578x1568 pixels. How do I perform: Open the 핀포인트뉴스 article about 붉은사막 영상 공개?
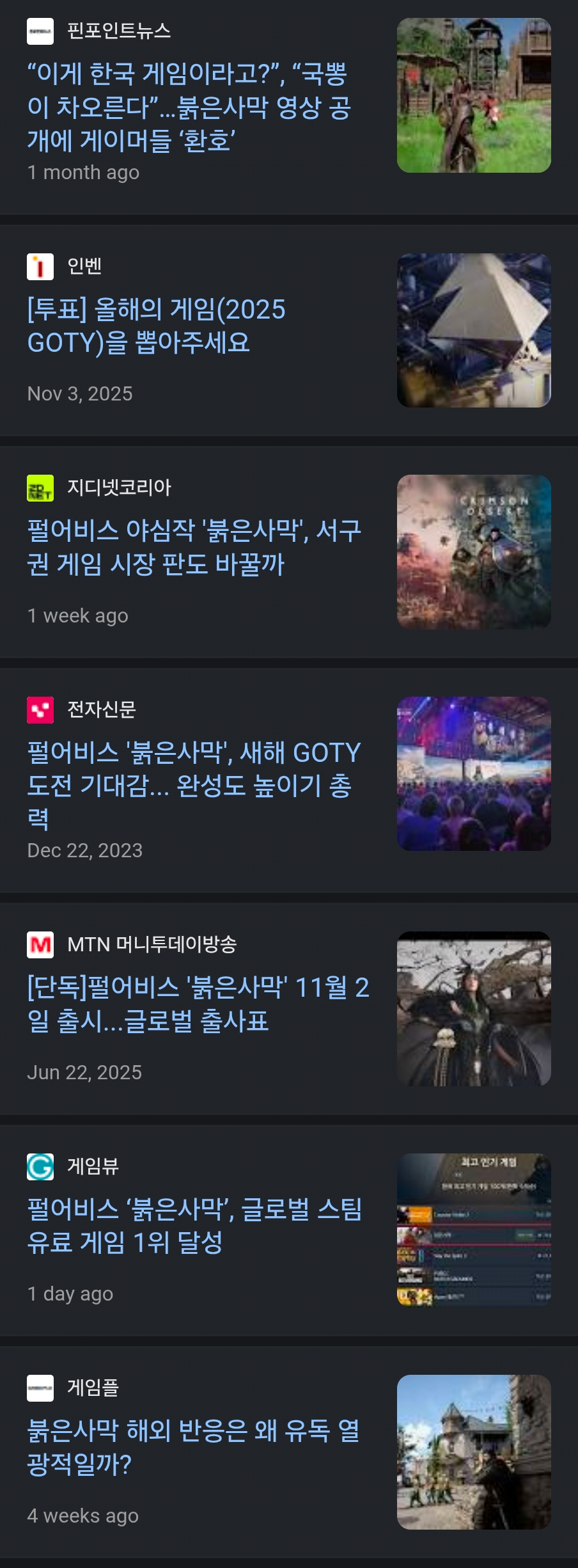[x=189, y=107]
